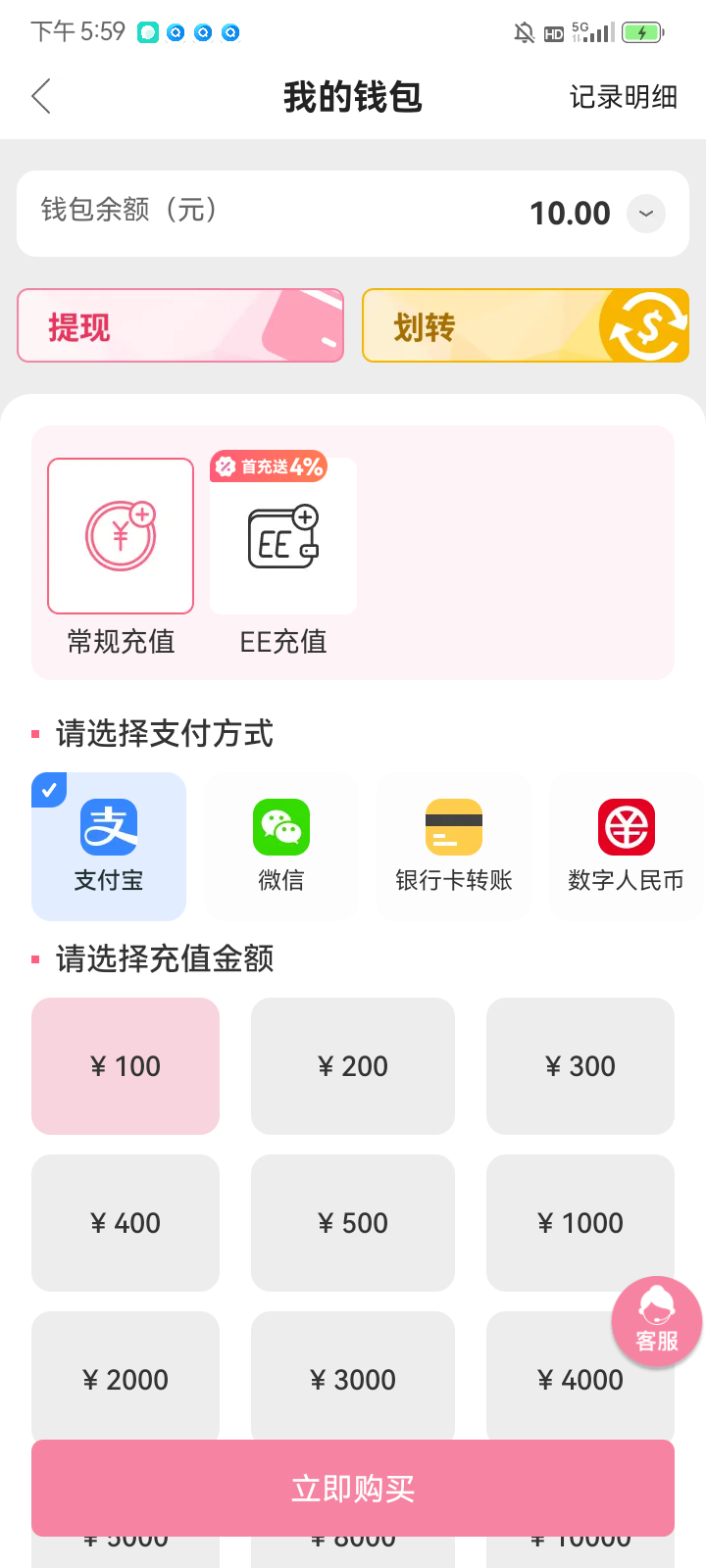This screenshot has width=706, height=1568.
Task: Select the Alipay (支付宝) payment icon
Action: click(108, 826)
